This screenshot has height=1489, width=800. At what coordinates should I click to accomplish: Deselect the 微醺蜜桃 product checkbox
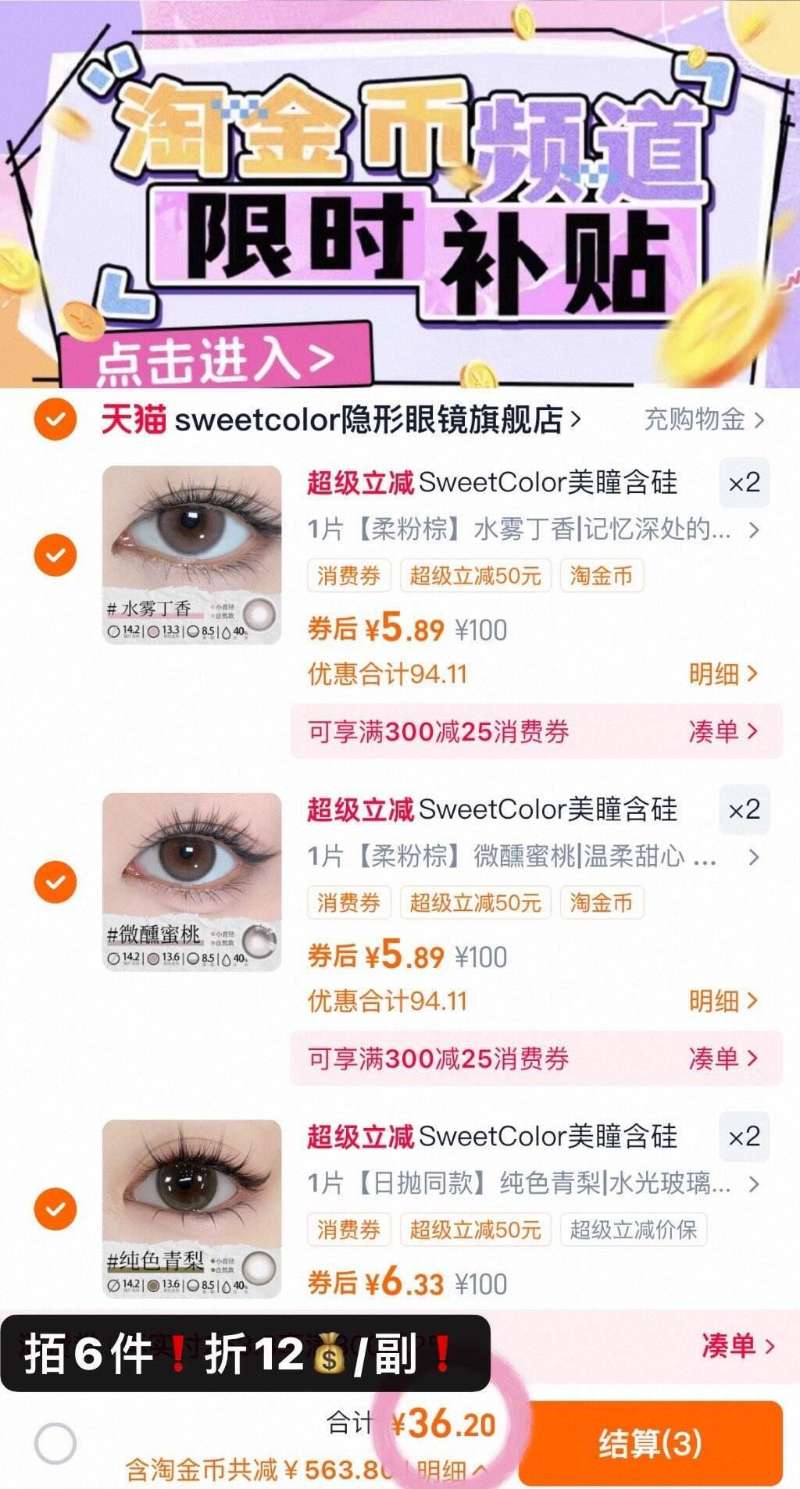(x=57, y=883)
